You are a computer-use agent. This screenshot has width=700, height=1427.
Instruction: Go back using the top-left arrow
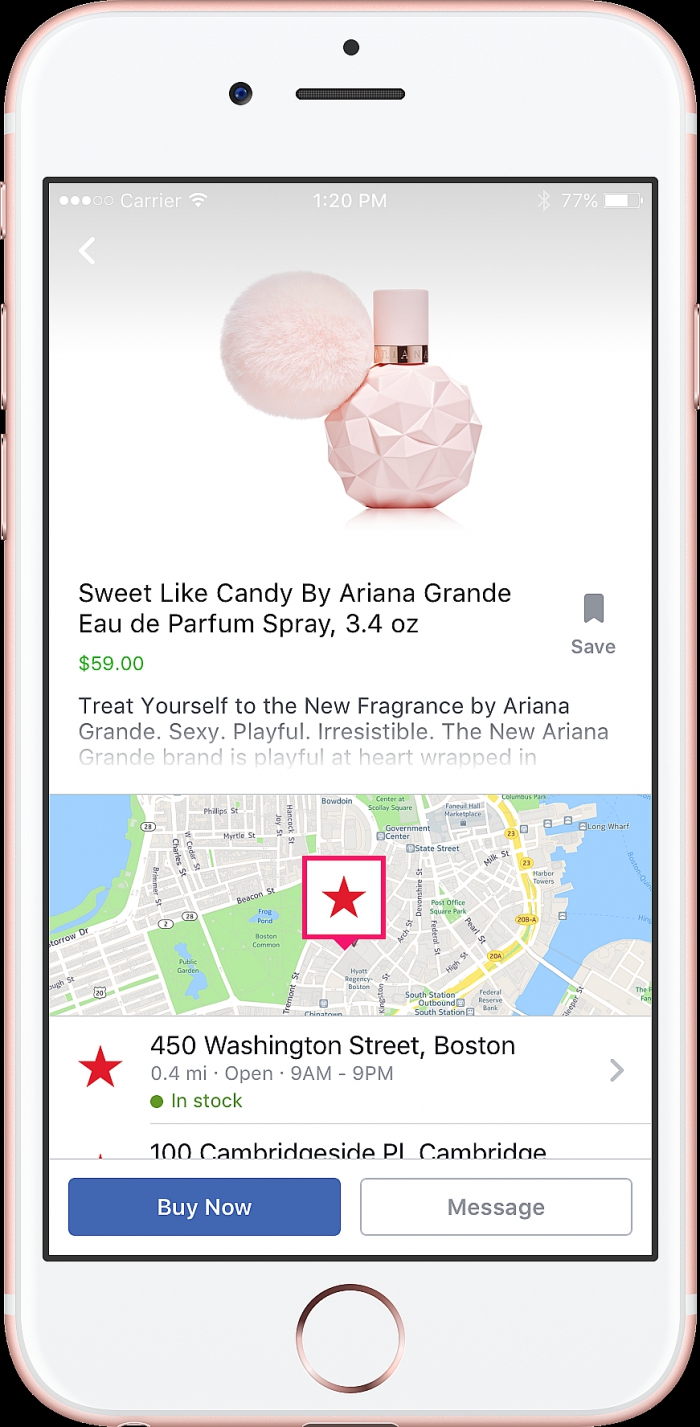point(88,250)
